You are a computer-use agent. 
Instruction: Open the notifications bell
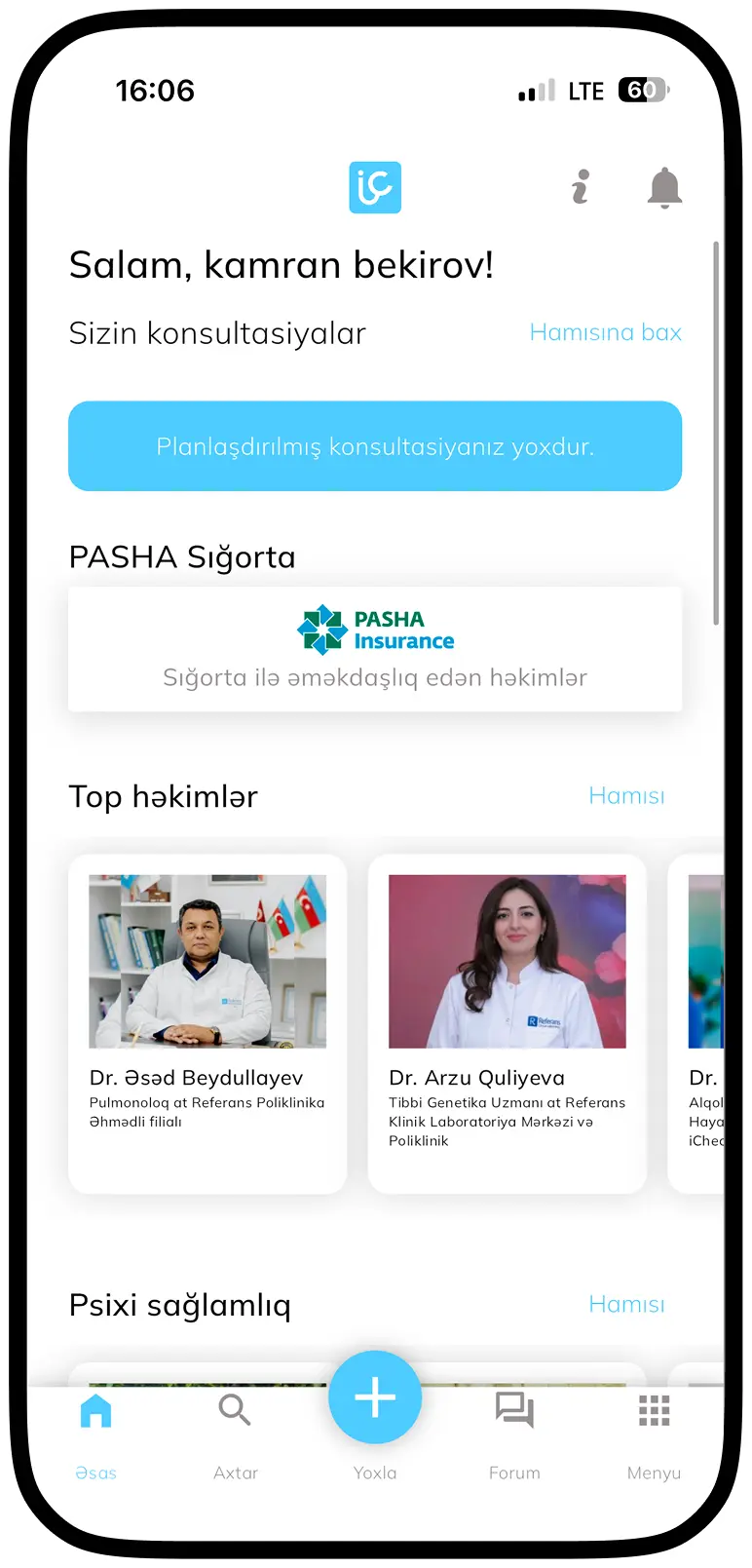point(664,187)
